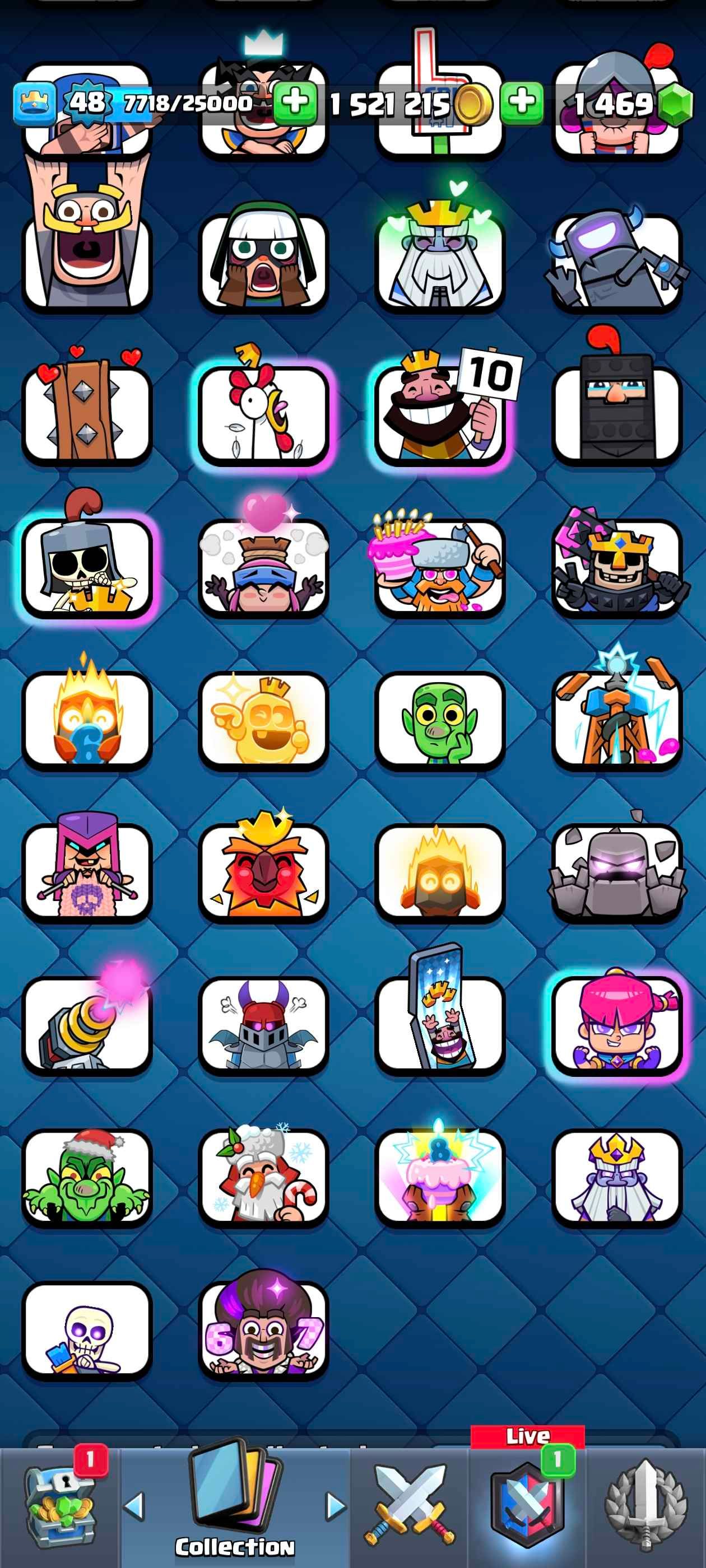The image size is (706, 1568).
Task: Tap the right arrow beside Collection
Action: pyautogui.click(x=335, y=1507)
